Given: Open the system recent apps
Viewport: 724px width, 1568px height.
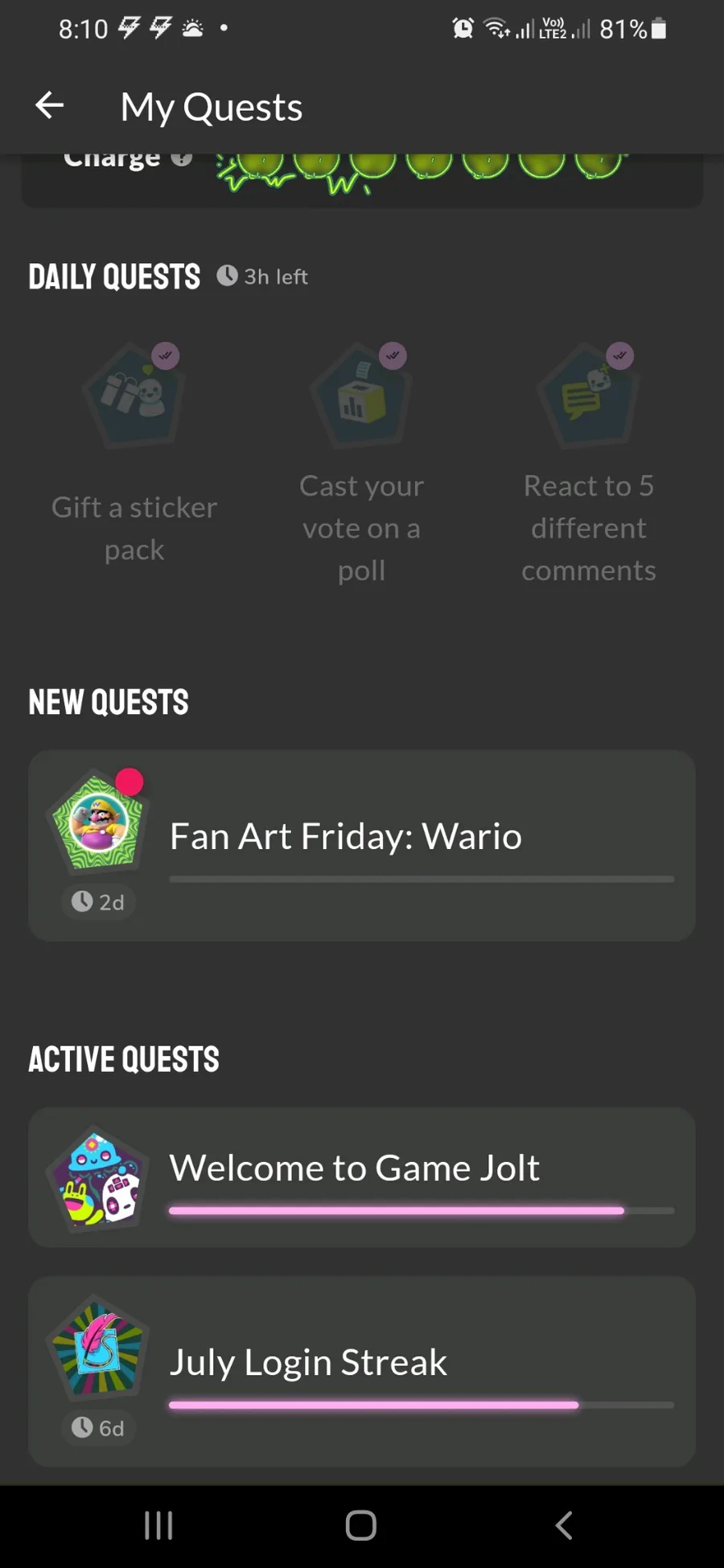Looking at the screenshot, I should 158,1525.
